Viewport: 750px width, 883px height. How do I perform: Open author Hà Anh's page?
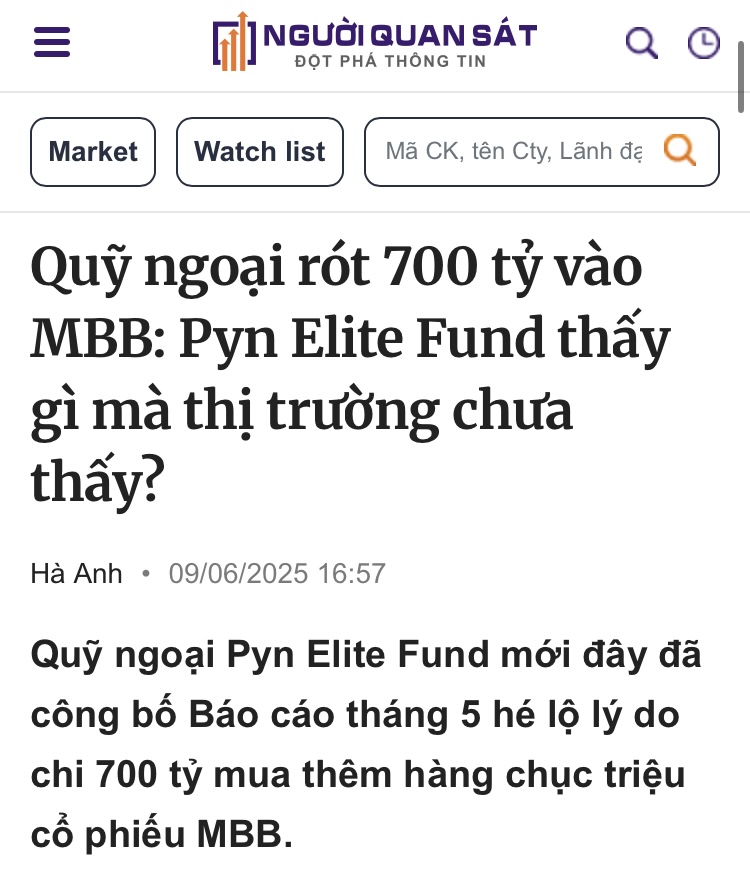pyautogui.click(x=77, y=573)
